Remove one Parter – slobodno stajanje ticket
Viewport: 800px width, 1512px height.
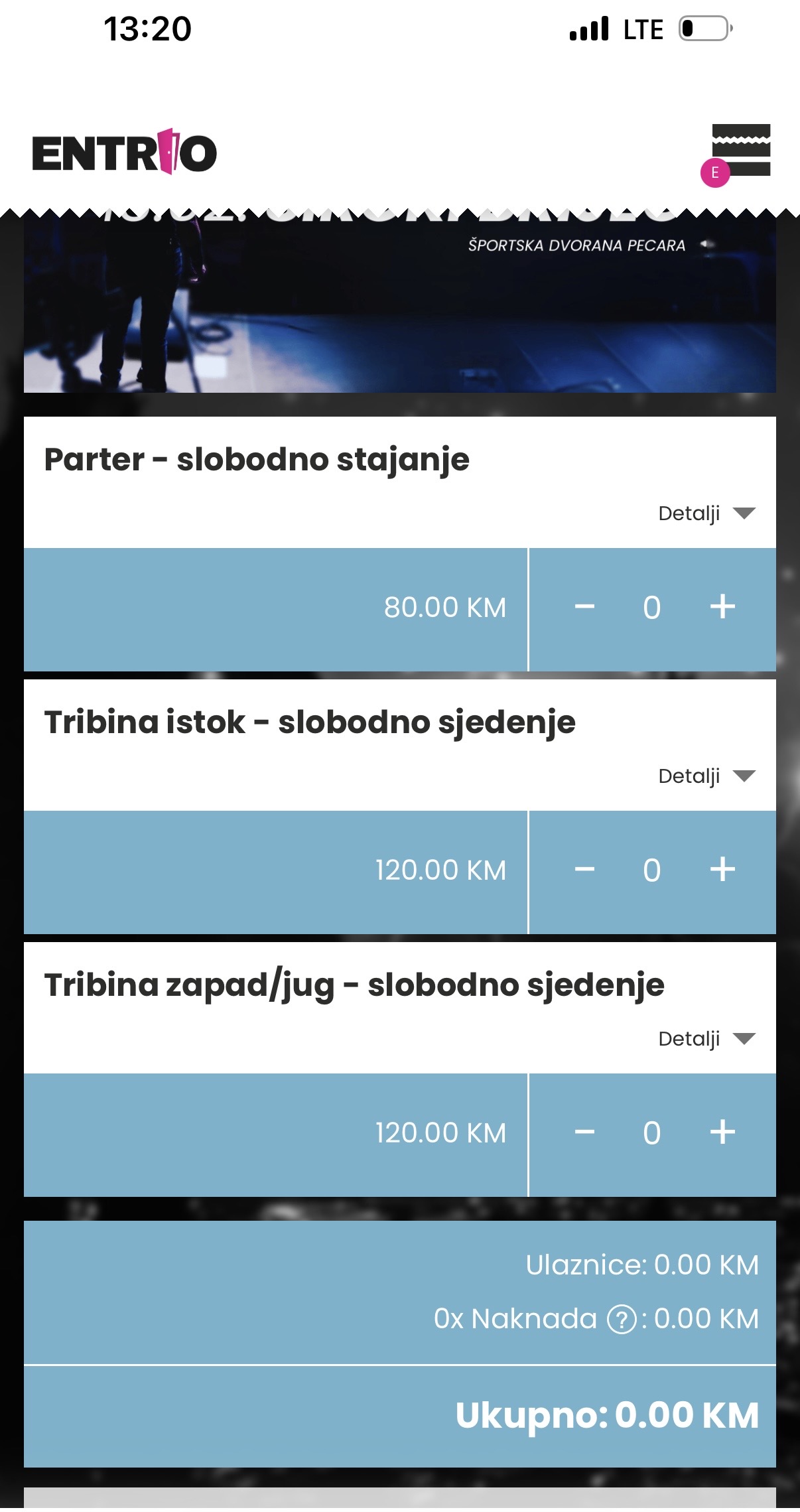[584, 607]
